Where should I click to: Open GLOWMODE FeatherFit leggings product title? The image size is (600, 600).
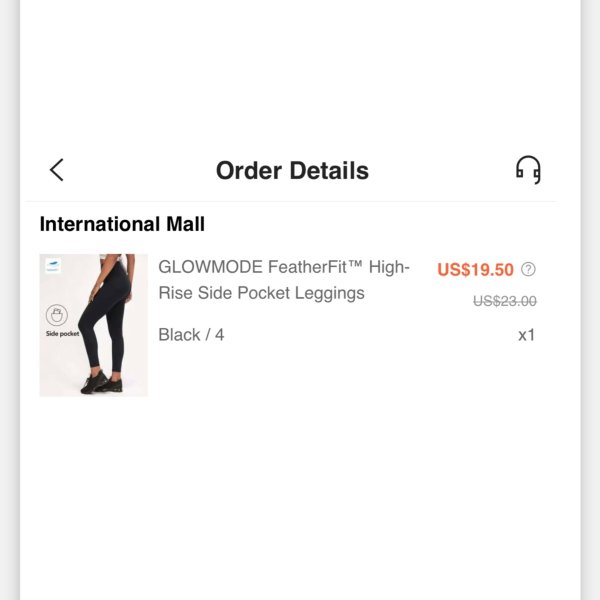point(284,280)
